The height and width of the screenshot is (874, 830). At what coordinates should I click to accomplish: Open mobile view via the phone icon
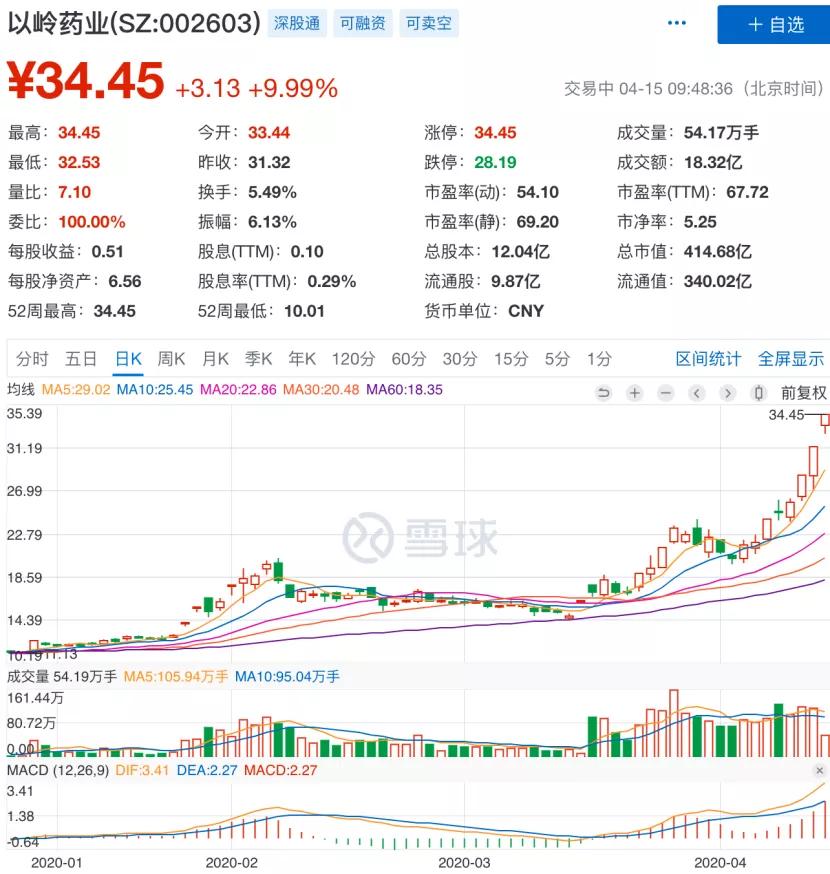pyautogui.click(x=759, y=393)
